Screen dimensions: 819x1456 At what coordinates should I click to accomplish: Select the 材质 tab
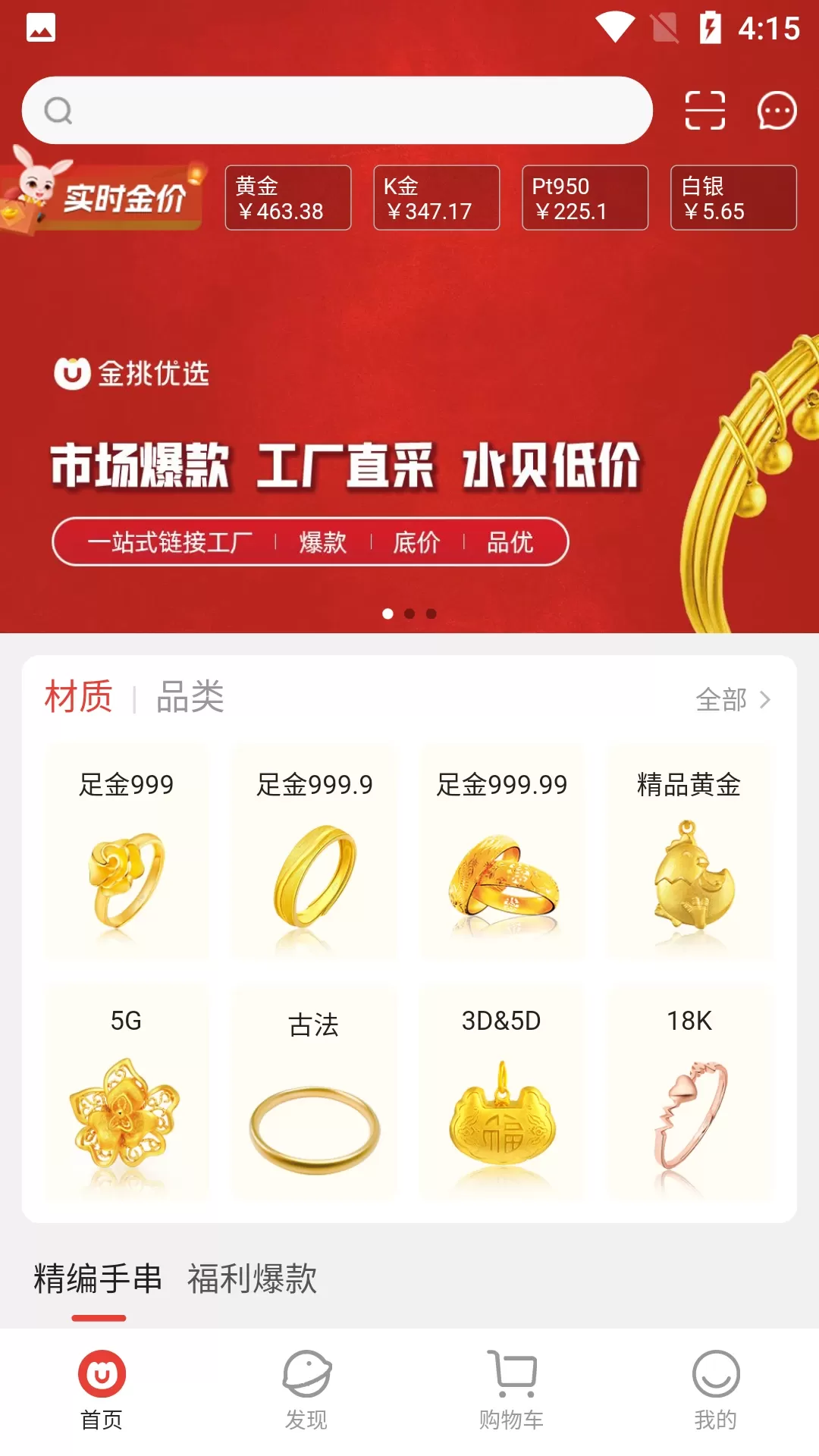[x=79, y=697]
